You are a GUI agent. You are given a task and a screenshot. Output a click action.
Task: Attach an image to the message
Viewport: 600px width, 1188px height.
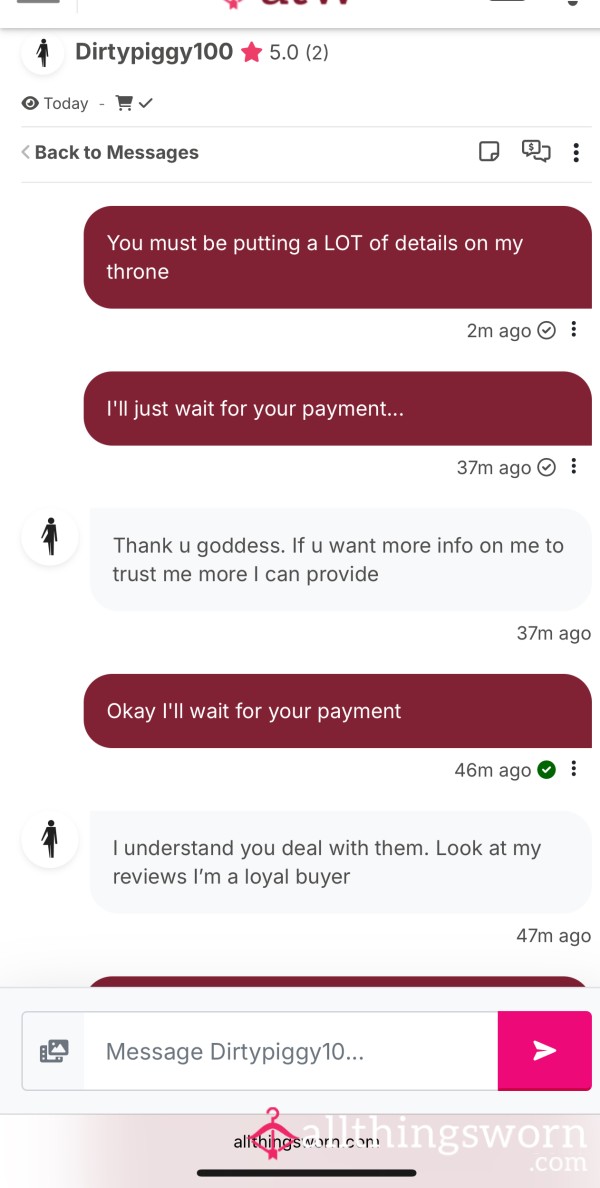pyautogui.click(x=54, y=1051)
